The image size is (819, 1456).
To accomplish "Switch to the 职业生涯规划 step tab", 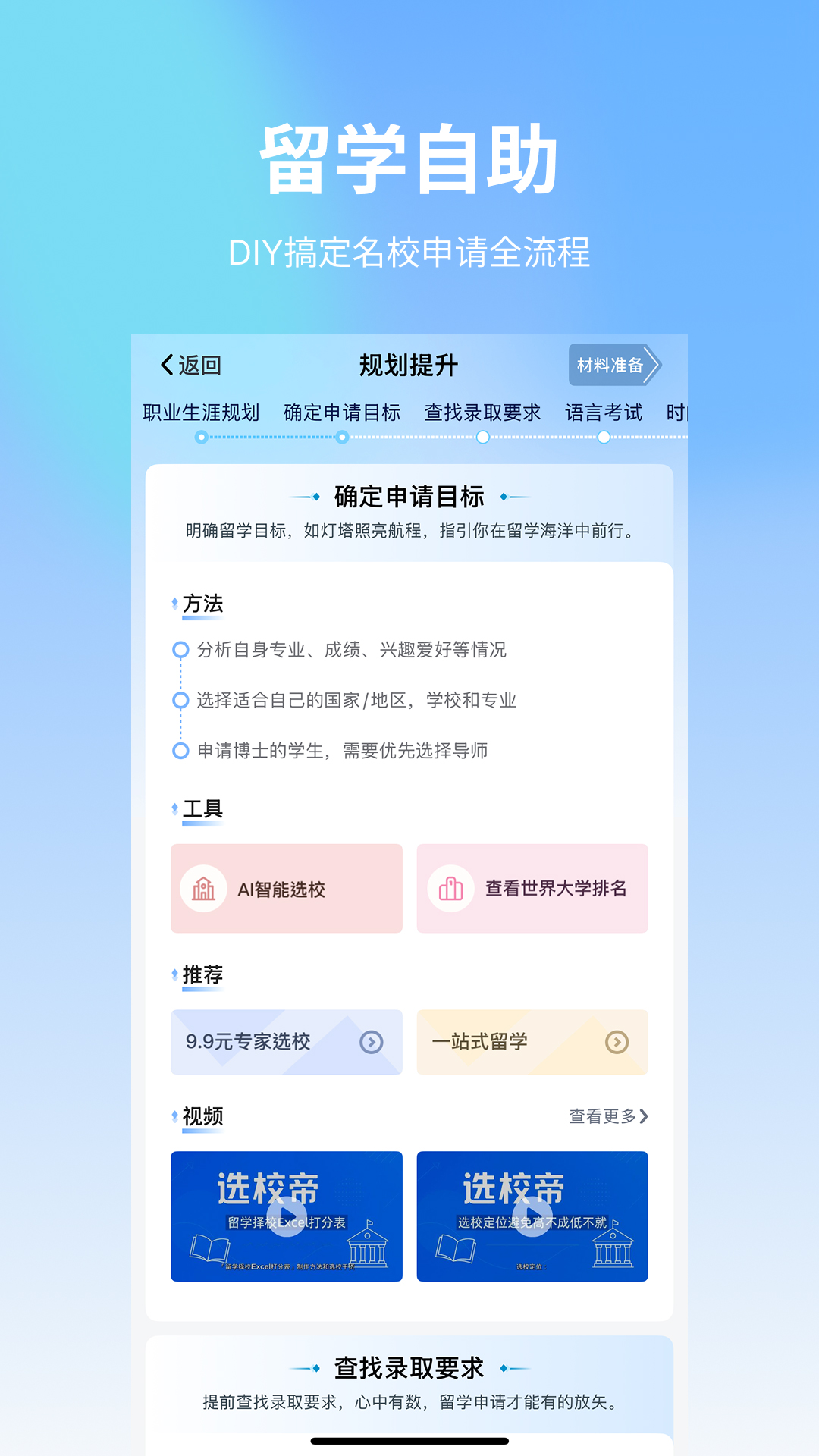I will point(199,412).
